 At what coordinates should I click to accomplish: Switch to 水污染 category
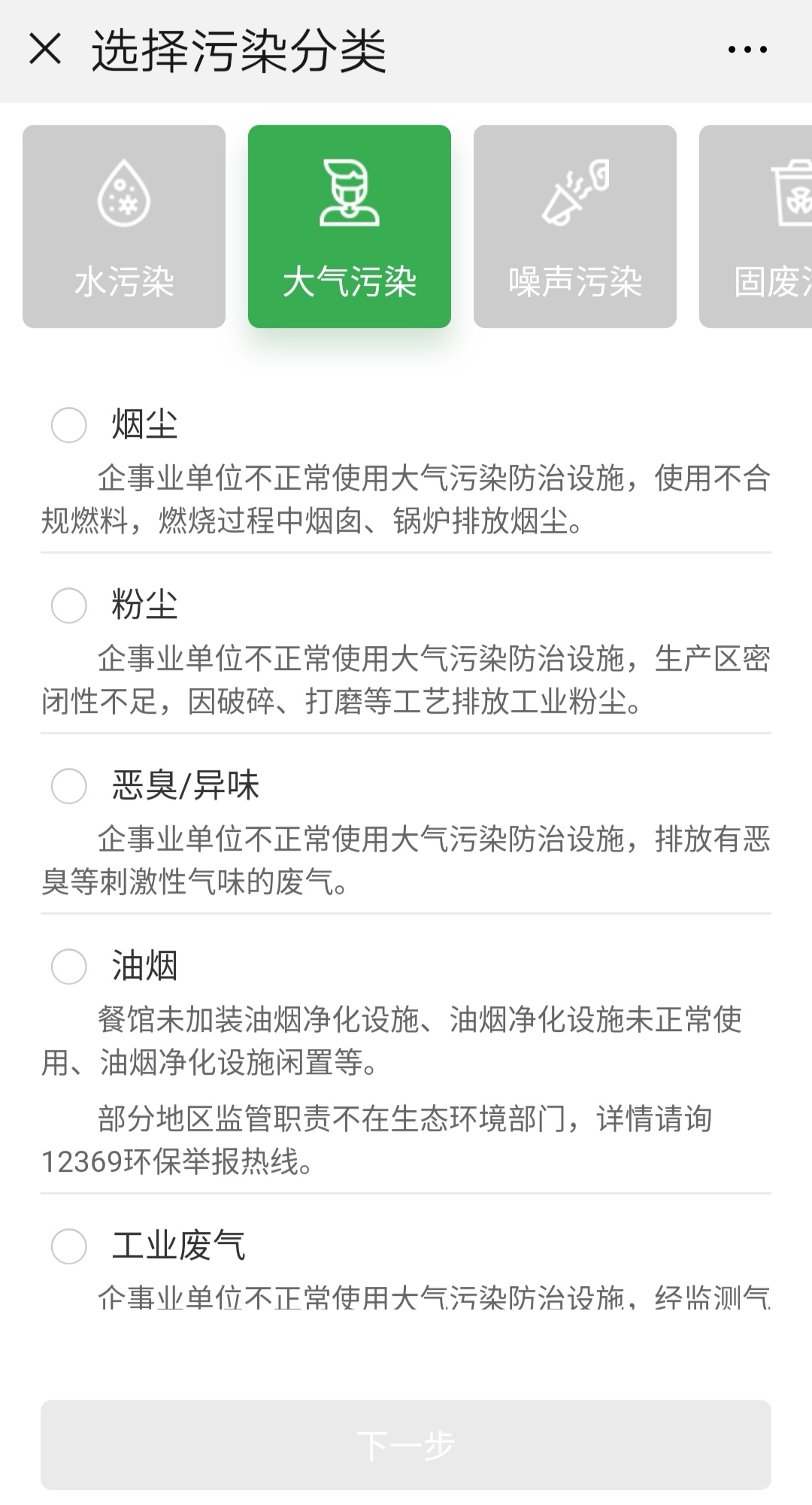[124, 226]
